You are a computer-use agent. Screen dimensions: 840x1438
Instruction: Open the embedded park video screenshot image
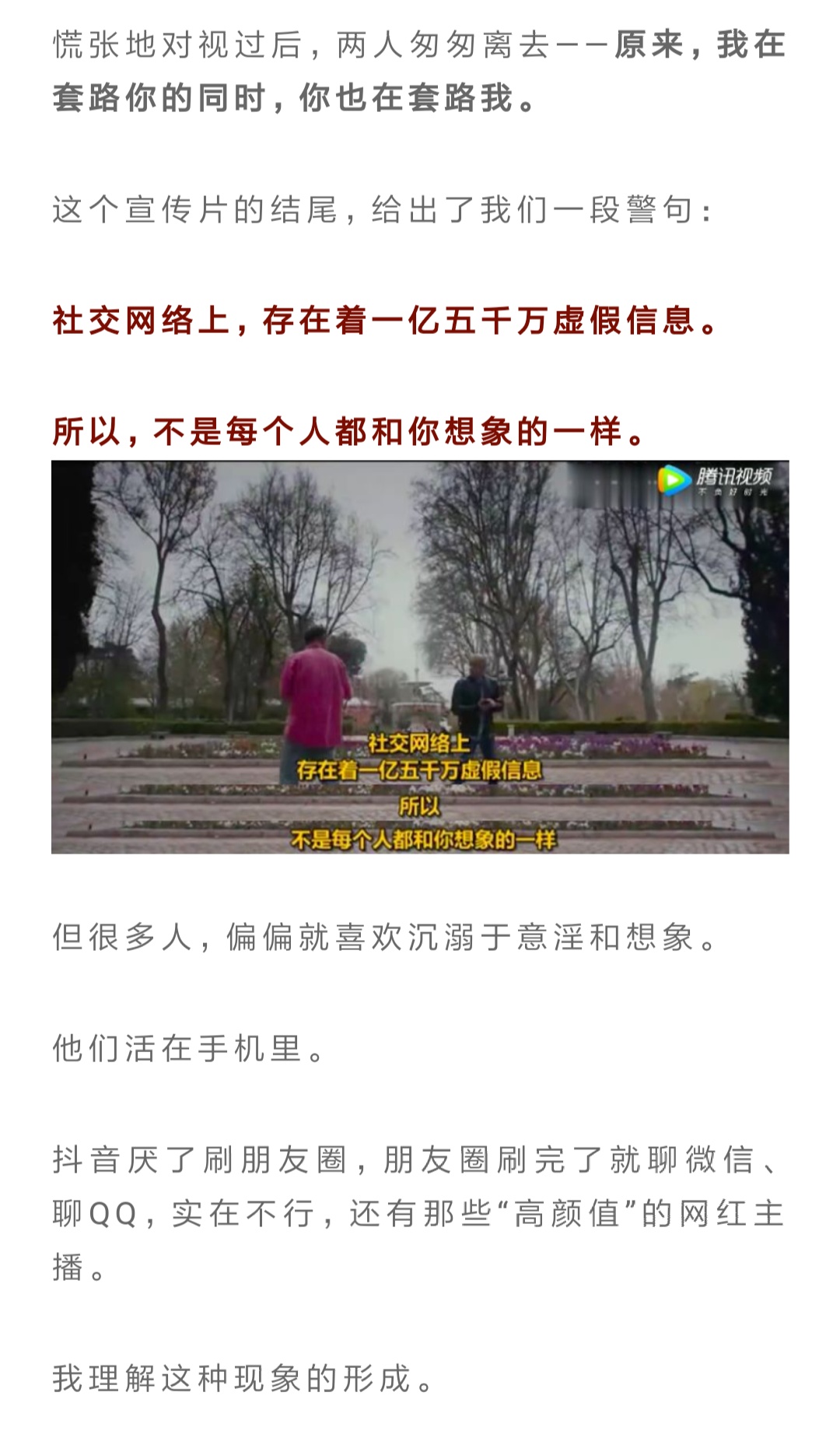tap(420, 657)
